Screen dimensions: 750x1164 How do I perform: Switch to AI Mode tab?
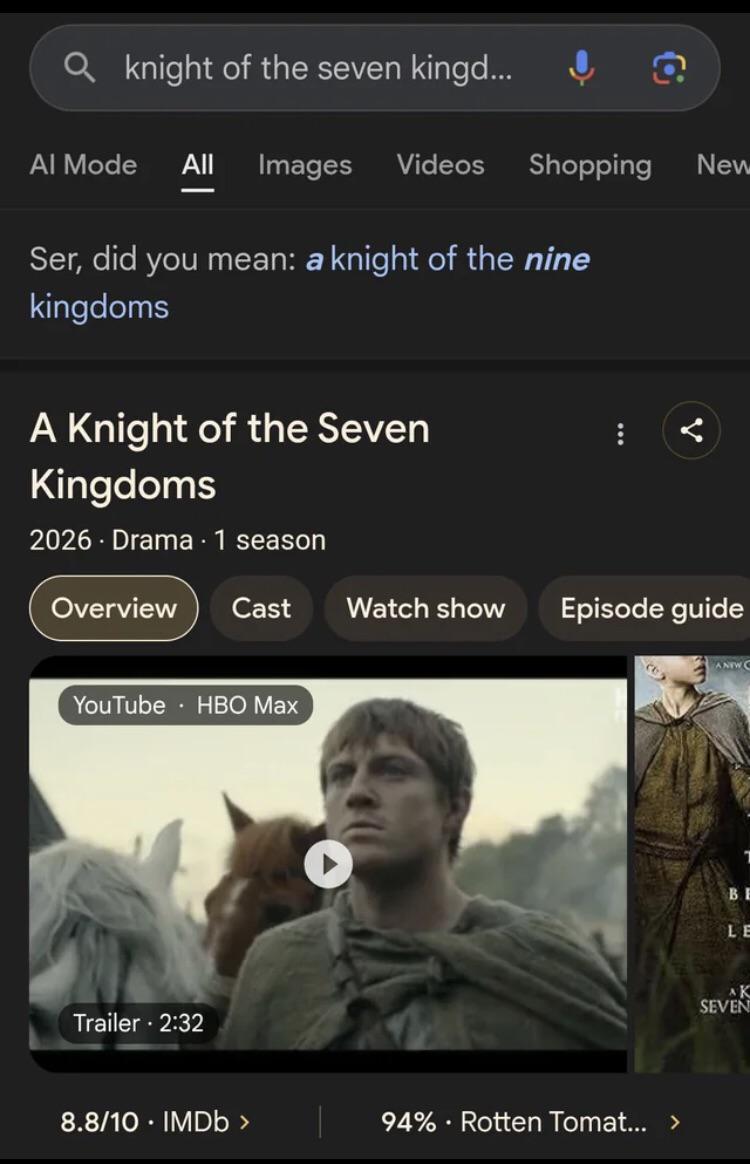pyautogui.click(x=83, y=164)
